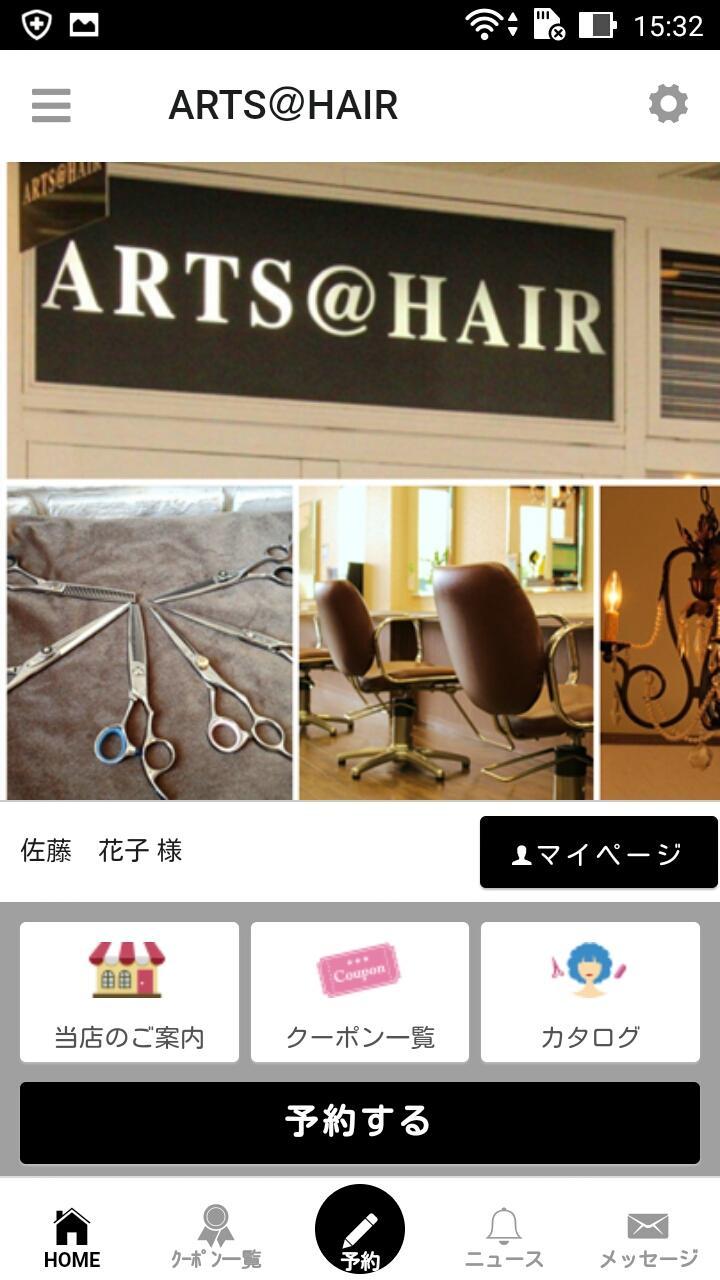Tap the 予約する reservation button
720x1280 pixels.
(360, 1121)
